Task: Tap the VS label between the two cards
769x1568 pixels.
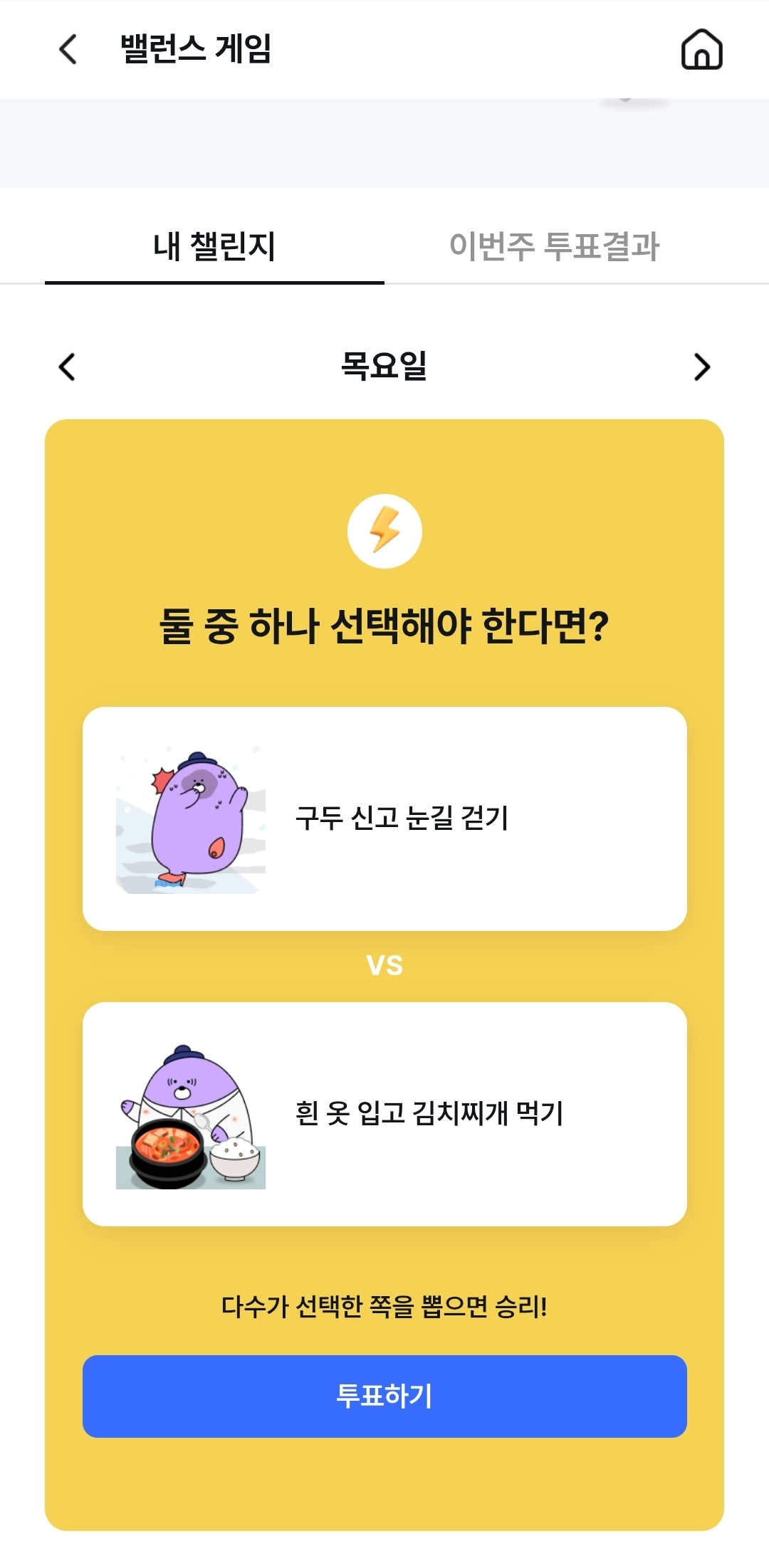Action: (x=384, y=964)
